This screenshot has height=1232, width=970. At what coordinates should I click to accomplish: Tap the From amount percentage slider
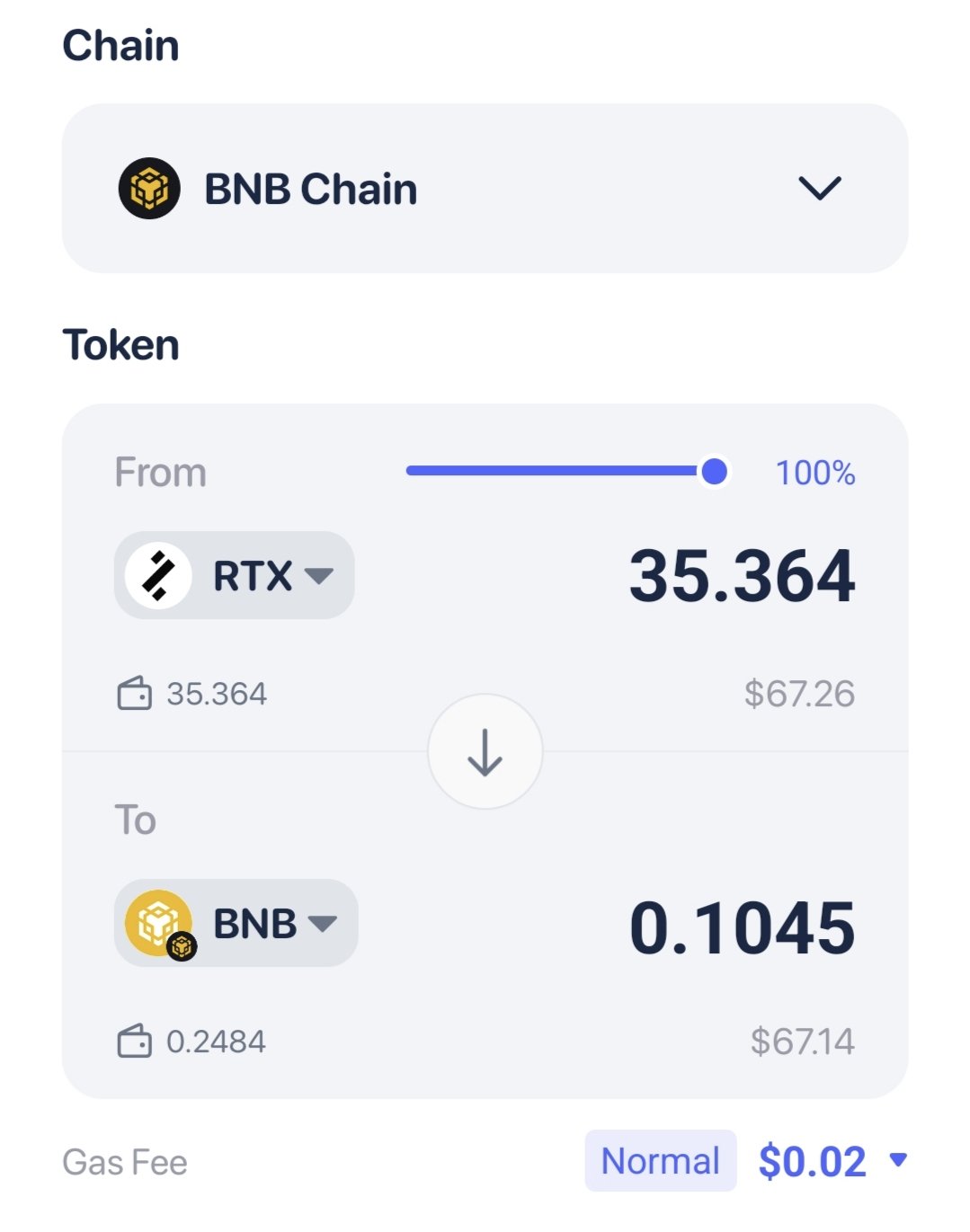coord(559,471)
